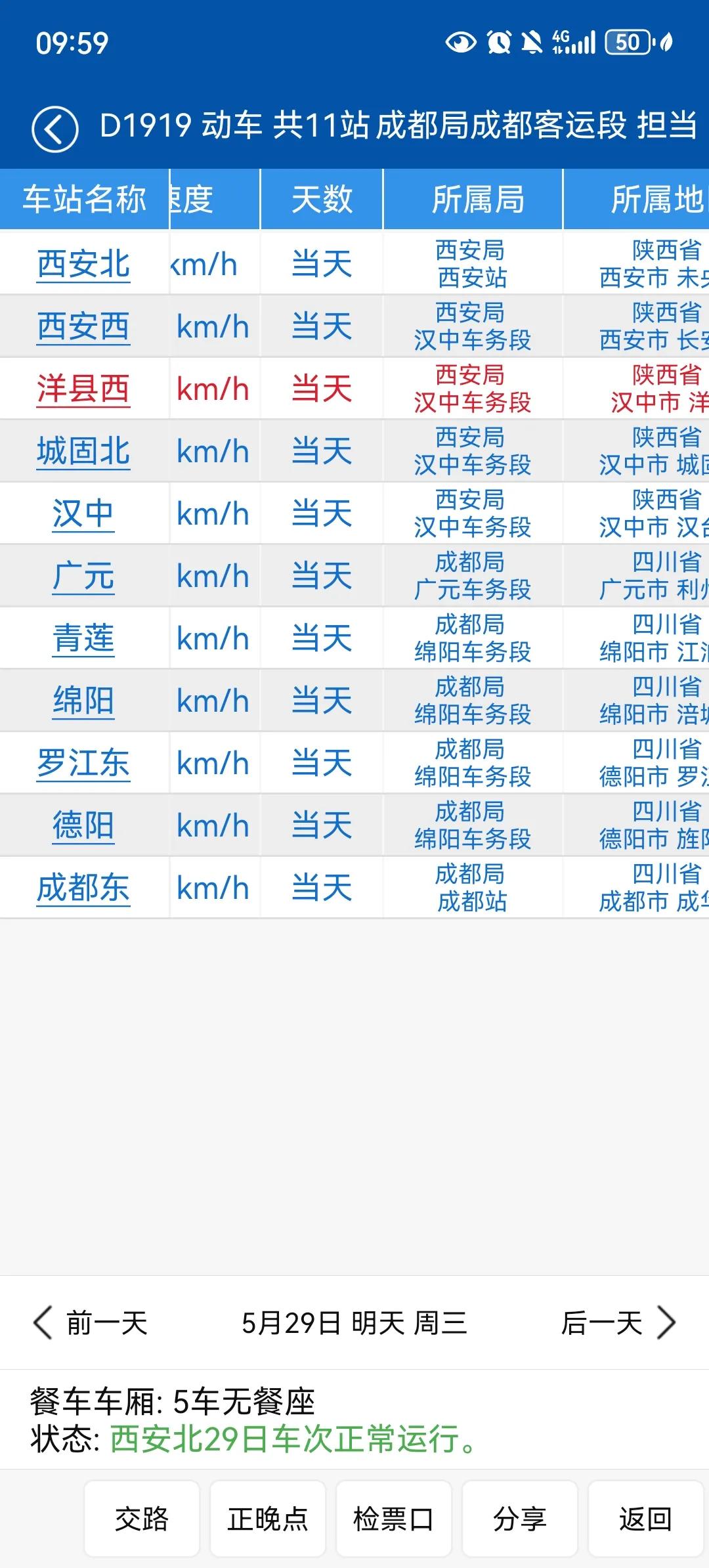Go to the previous day 前一天
Image resolution: width=709 pixels, height=1568 pixels.
tap(92, 1323)
